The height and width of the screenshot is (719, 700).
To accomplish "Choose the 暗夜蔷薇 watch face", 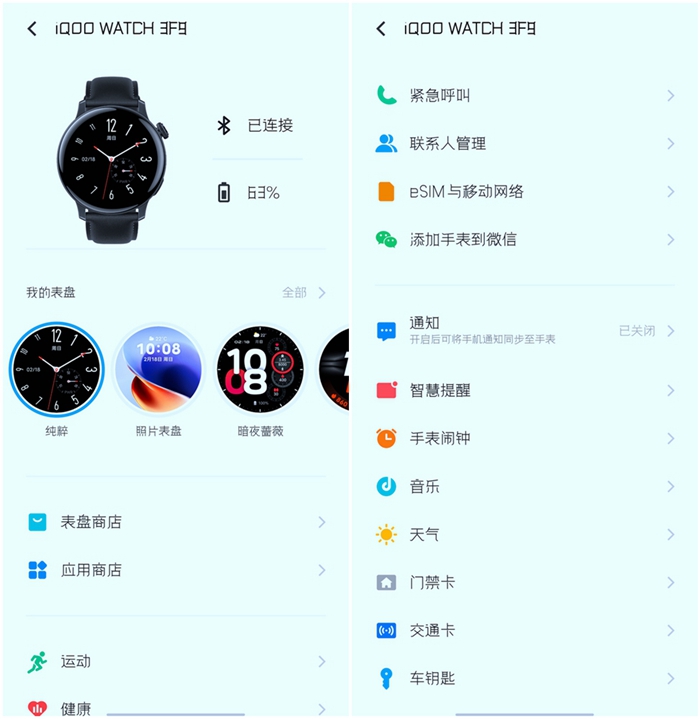I will coord(259,369).
